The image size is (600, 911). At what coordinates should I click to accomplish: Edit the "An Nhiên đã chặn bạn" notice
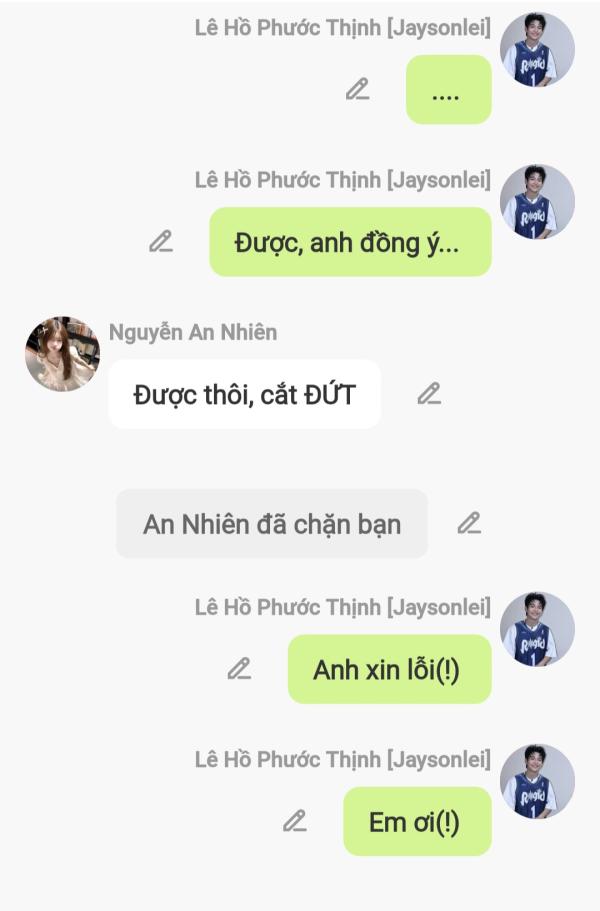click(x=469, y=522)
